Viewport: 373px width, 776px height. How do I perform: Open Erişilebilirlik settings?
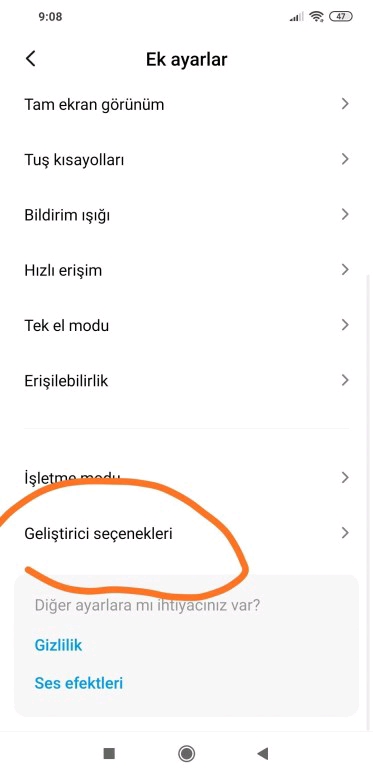point(186,381)
